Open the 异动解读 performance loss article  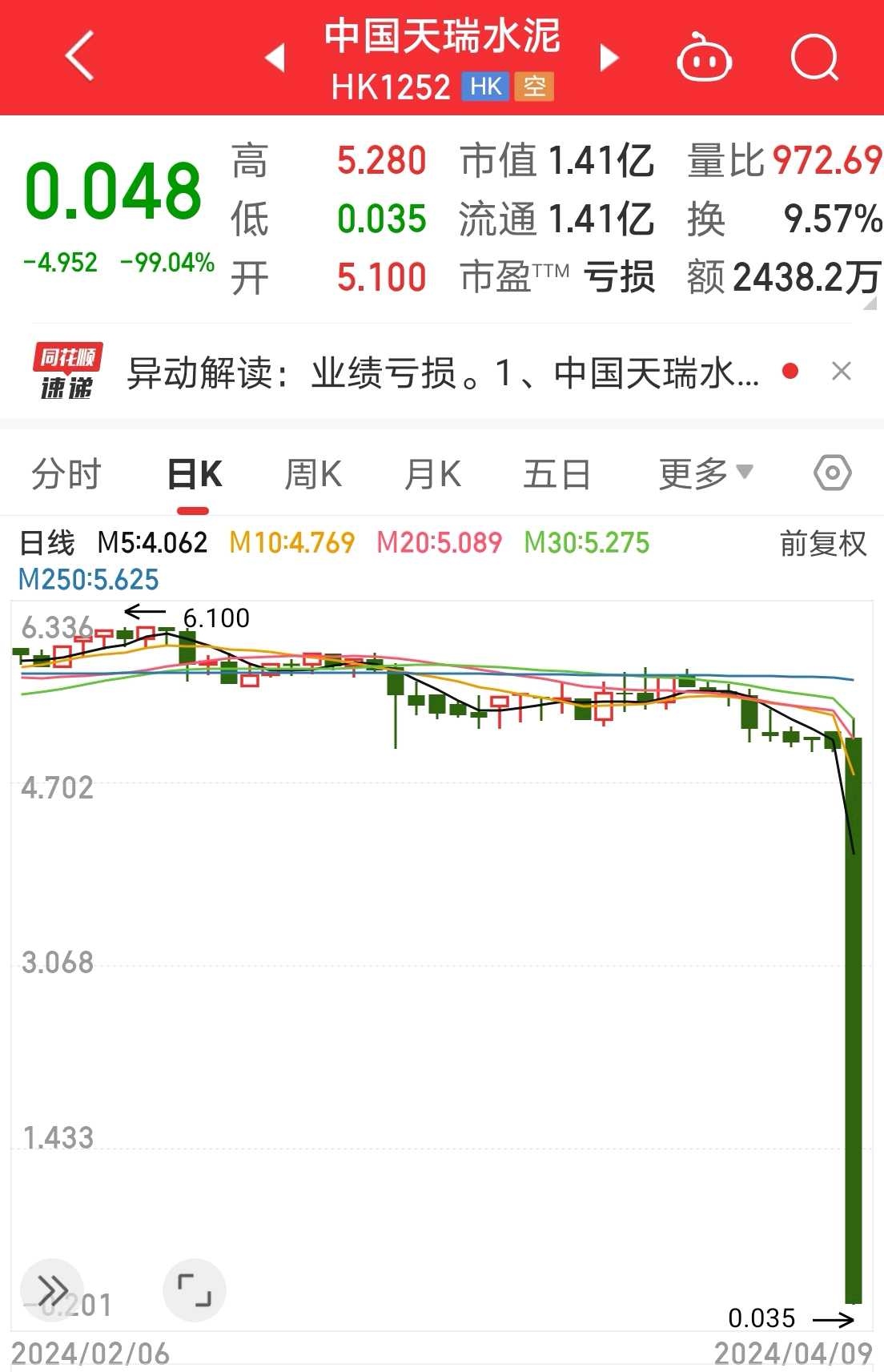pos(440,371)
